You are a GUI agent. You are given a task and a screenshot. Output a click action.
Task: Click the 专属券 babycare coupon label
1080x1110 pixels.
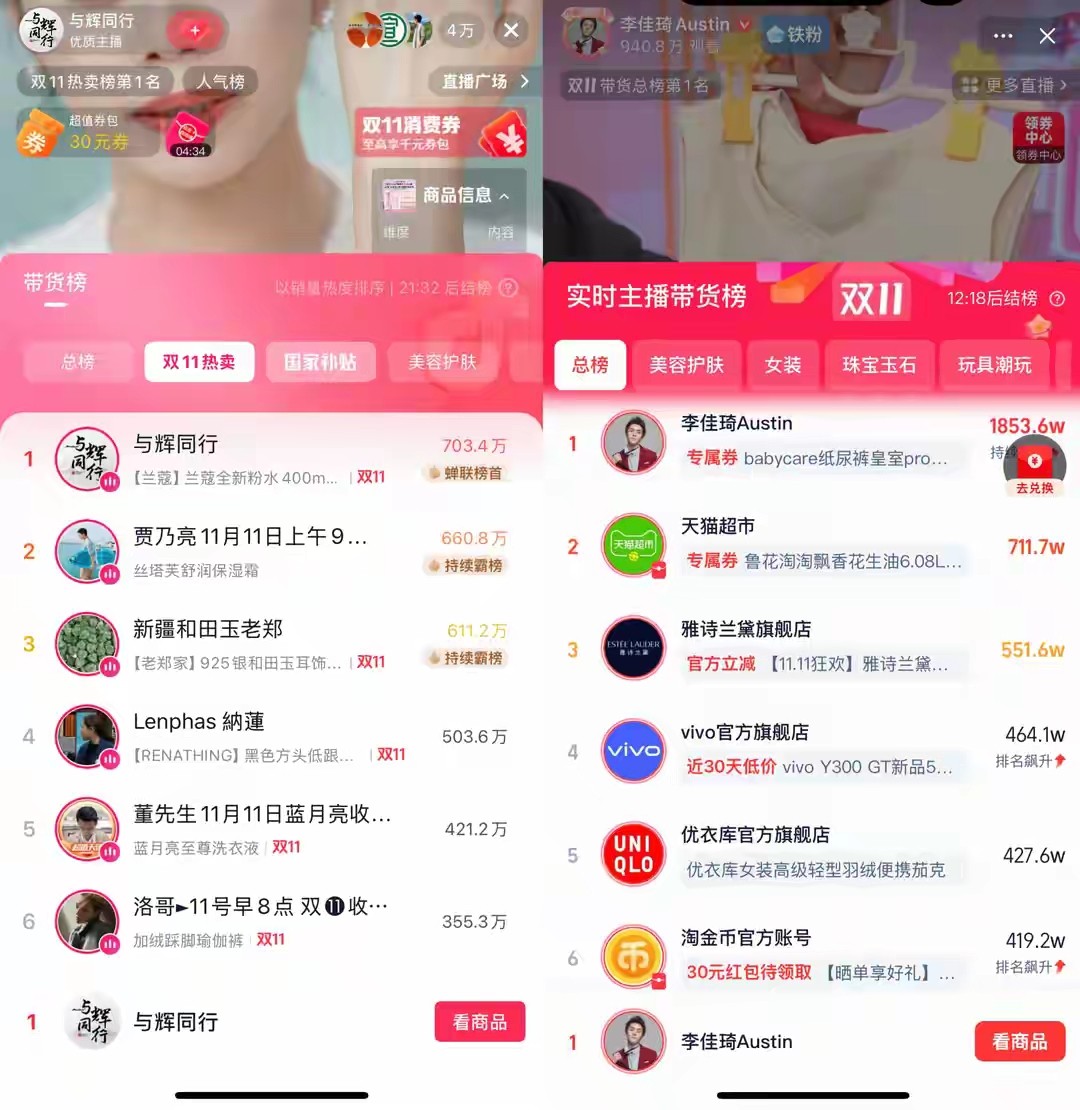pos(712,458)
